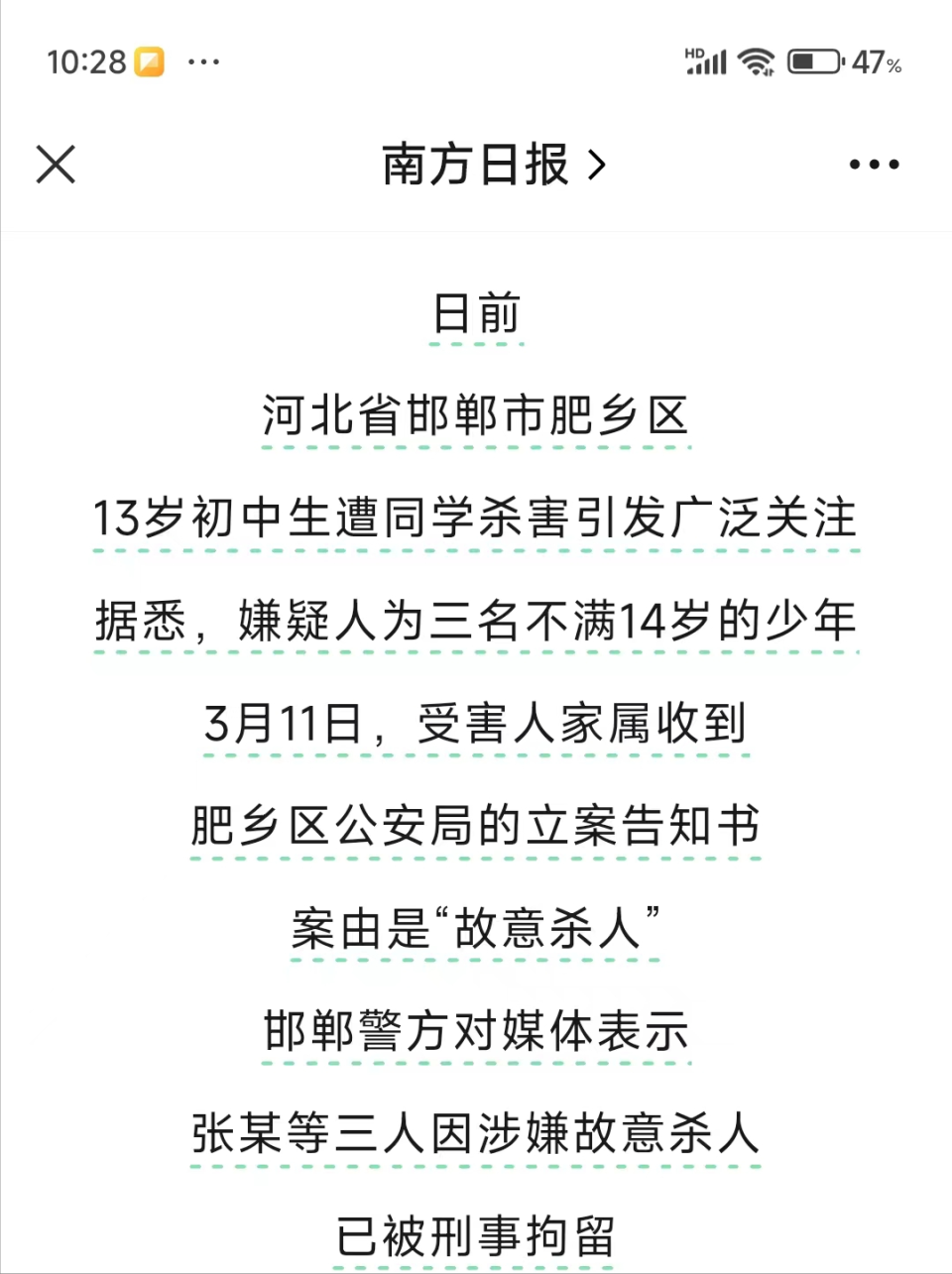Tap the battery icon in the status bar

pos(811,61)
